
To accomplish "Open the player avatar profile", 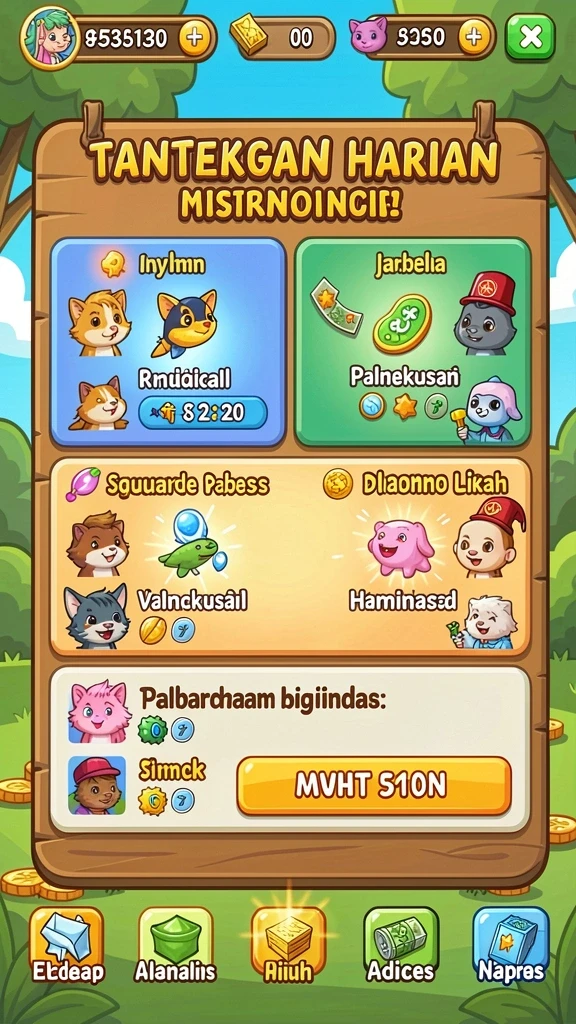I will point(50,37).
